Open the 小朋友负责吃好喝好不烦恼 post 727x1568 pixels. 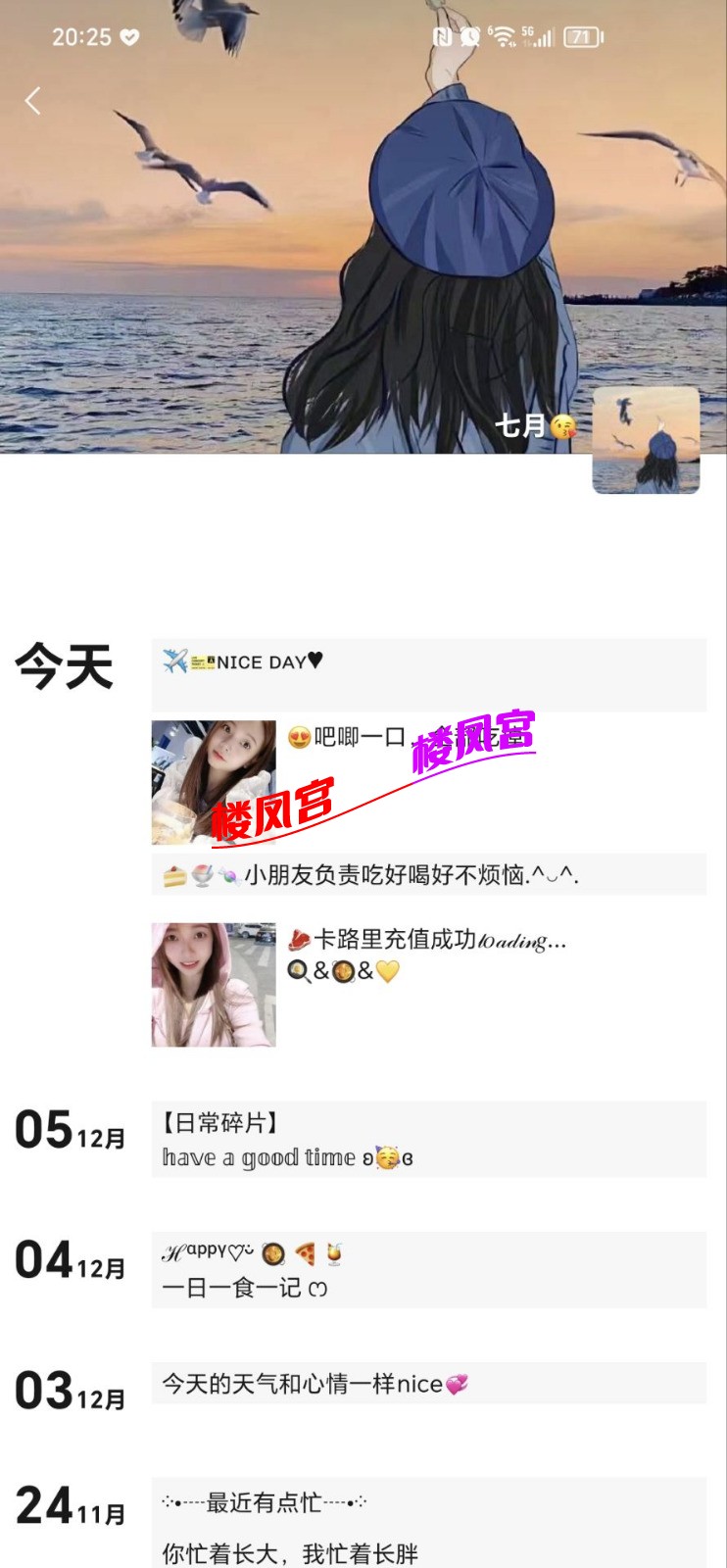(x=428, y=874)
